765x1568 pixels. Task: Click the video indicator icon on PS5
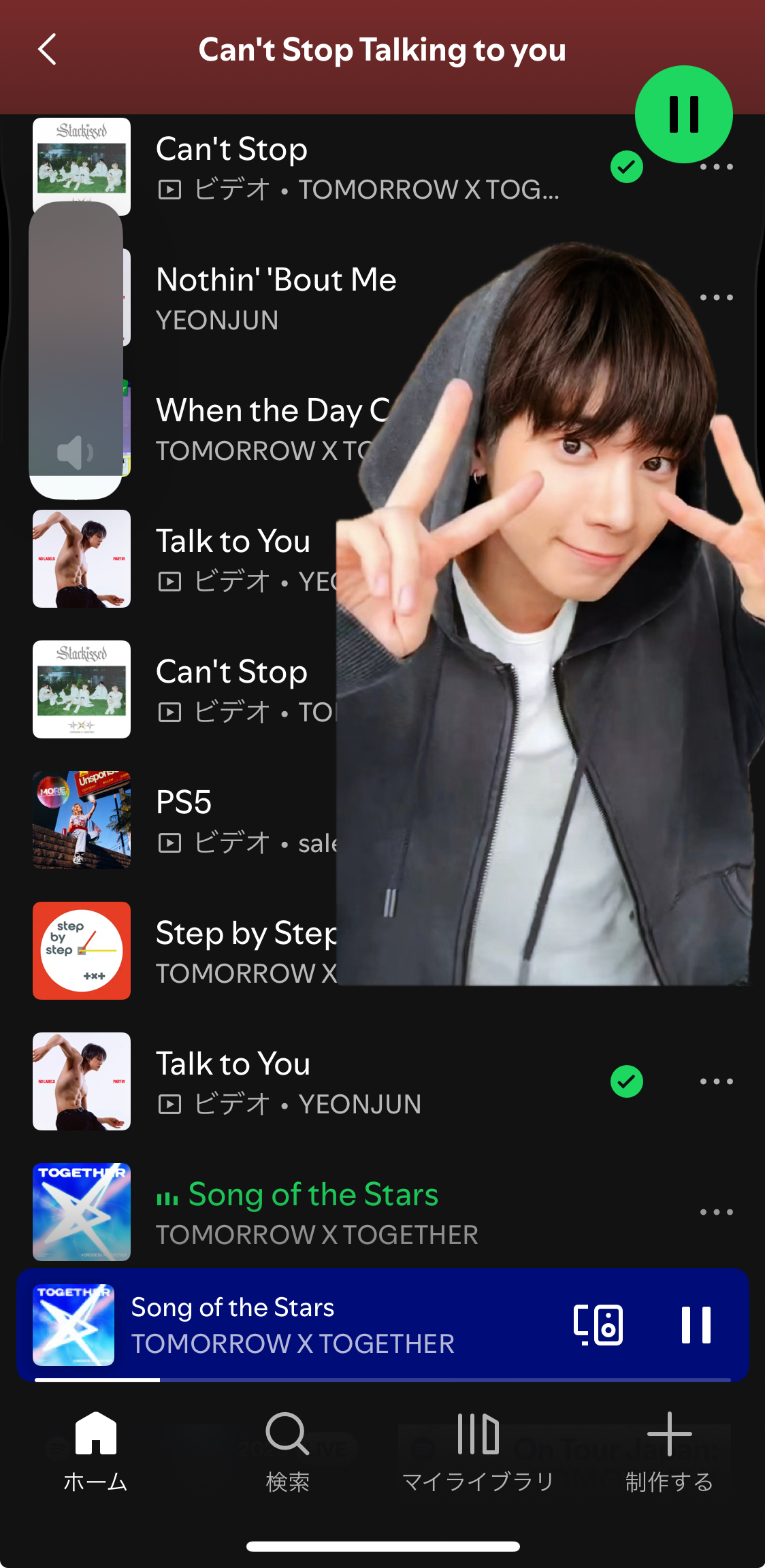point(170,843)
